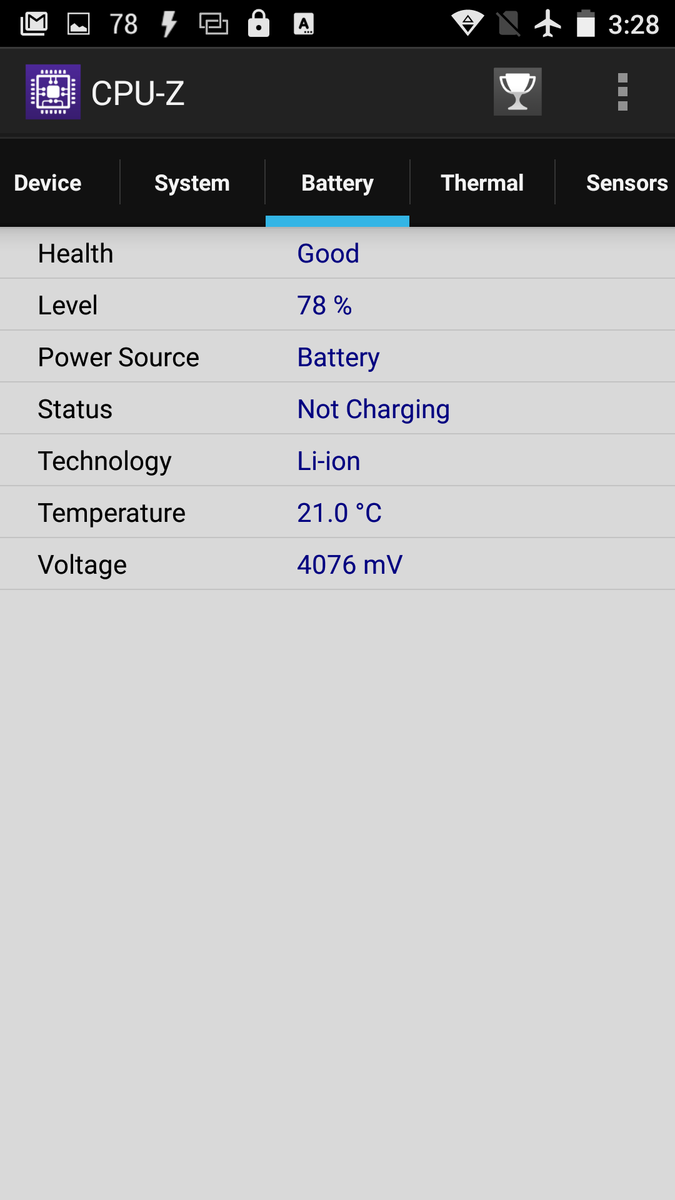Switch to the Device tab
This screenshot has width=675, height=1200.
click(48, 183)
